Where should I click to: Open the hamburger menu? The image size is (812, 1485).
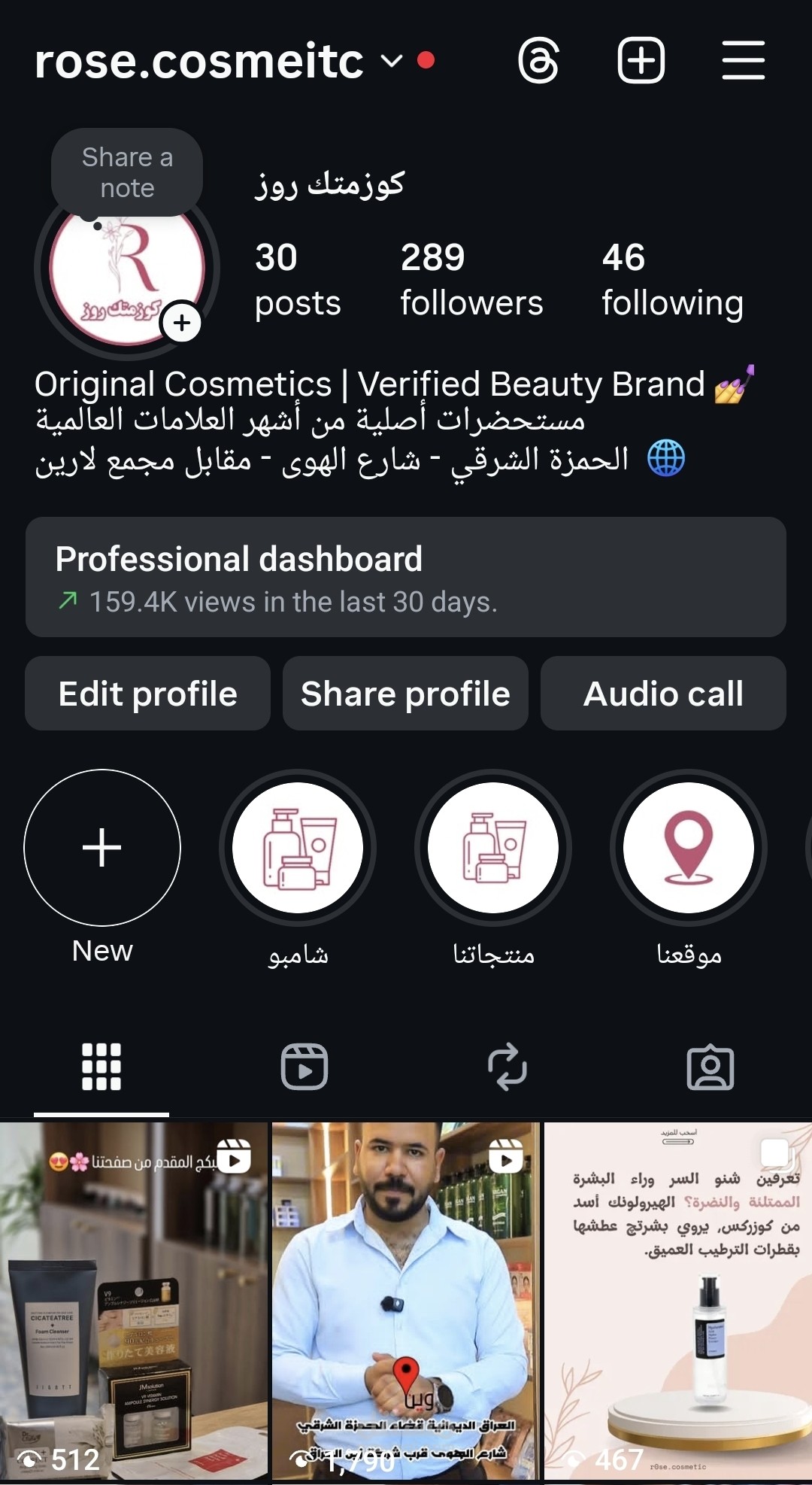tap(743, 60)
